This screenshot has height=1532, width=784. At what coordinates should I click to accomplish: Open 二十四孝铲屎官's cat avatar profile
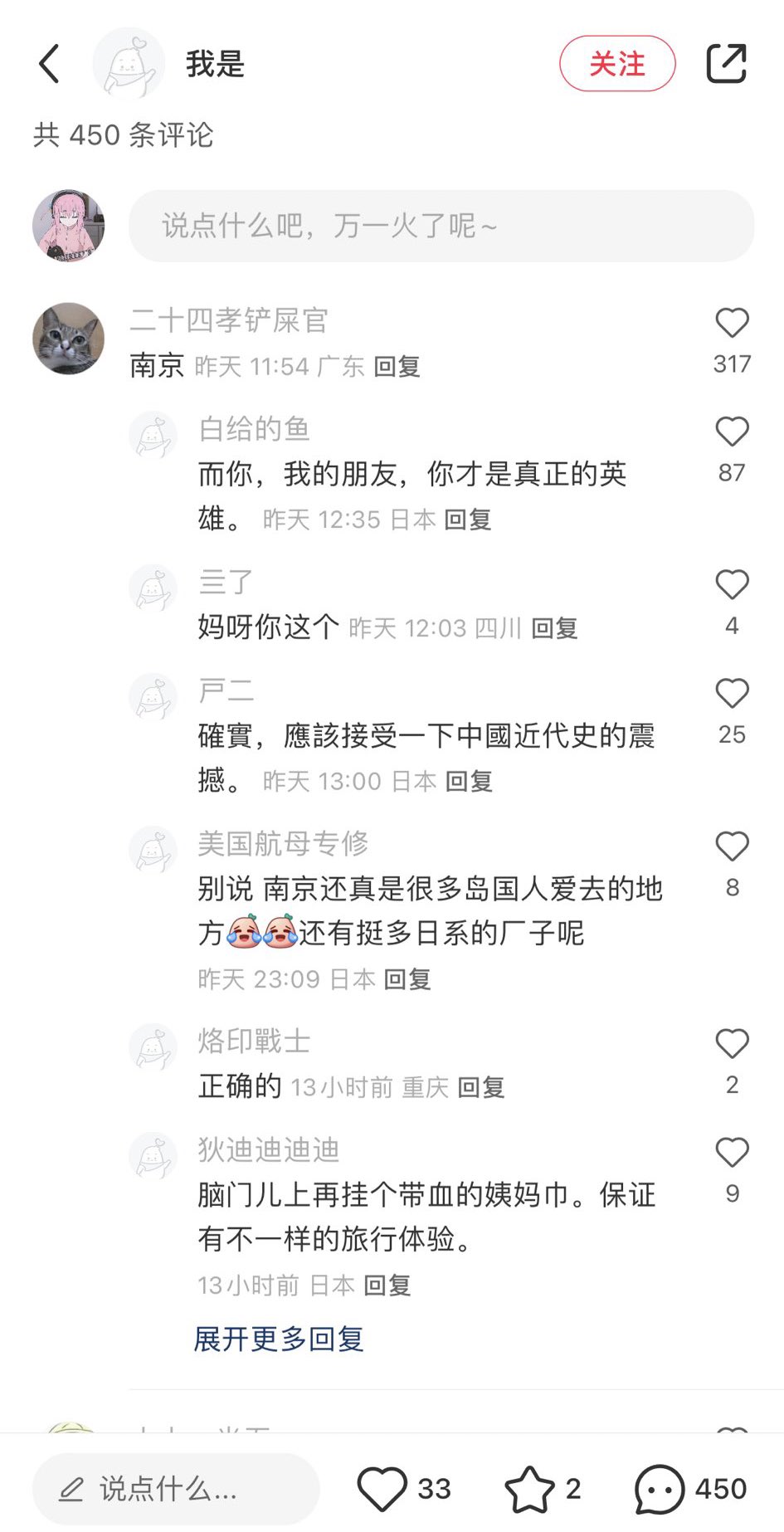coord(68,339)
